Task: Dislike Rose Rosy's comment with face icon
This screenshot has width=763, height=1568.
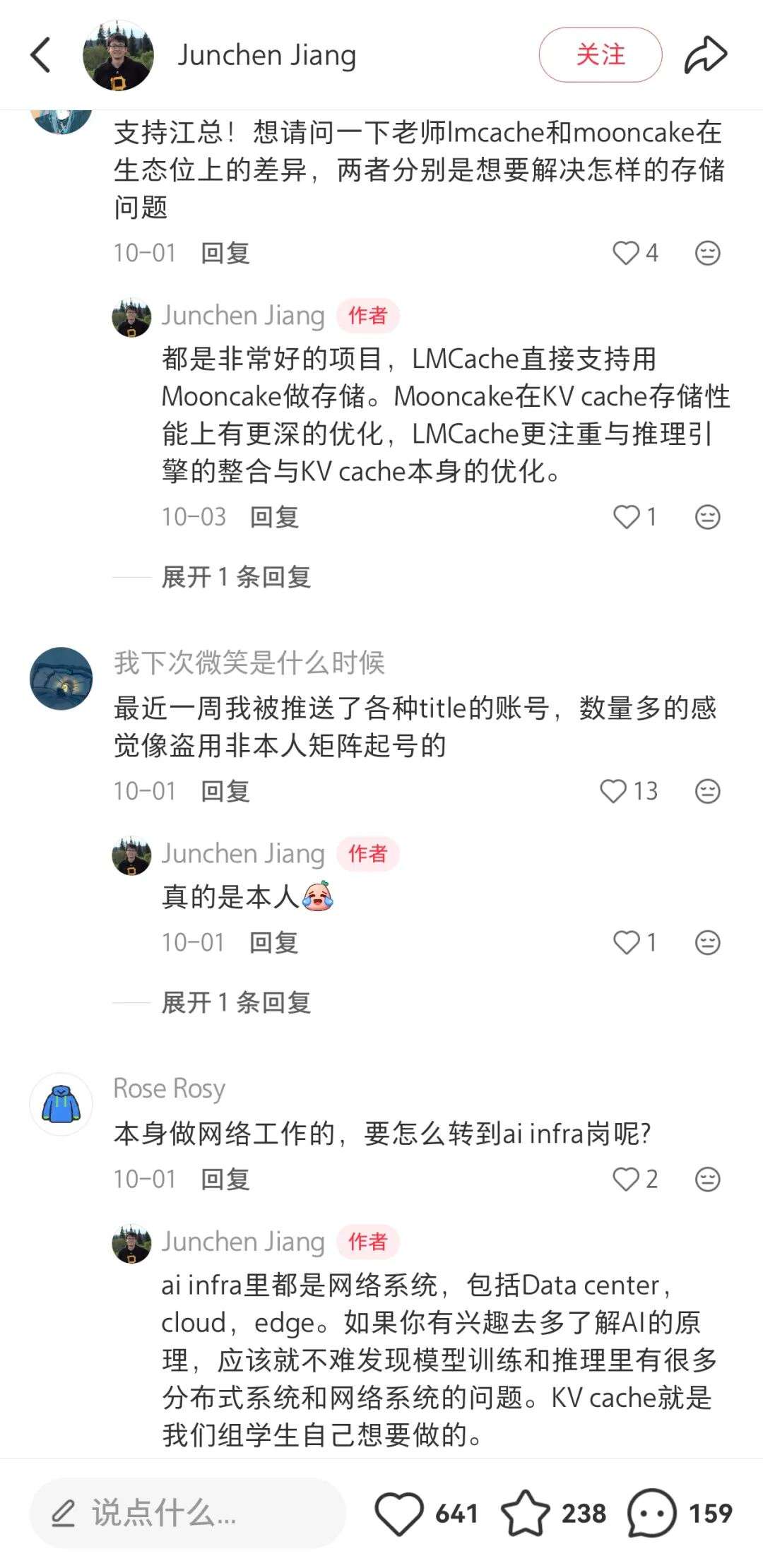Action: click(707, 1179)
